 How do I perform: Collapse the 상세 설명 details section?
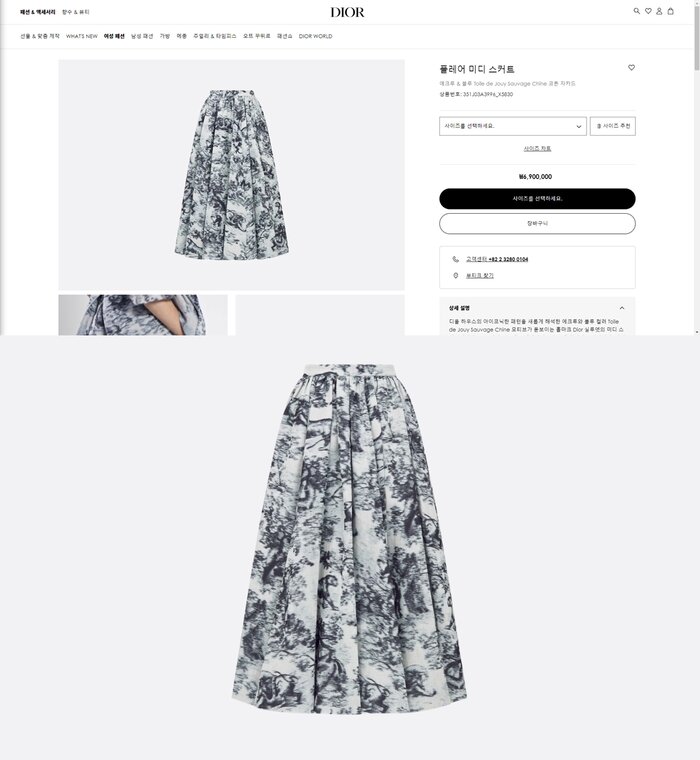tap(622, 308)
